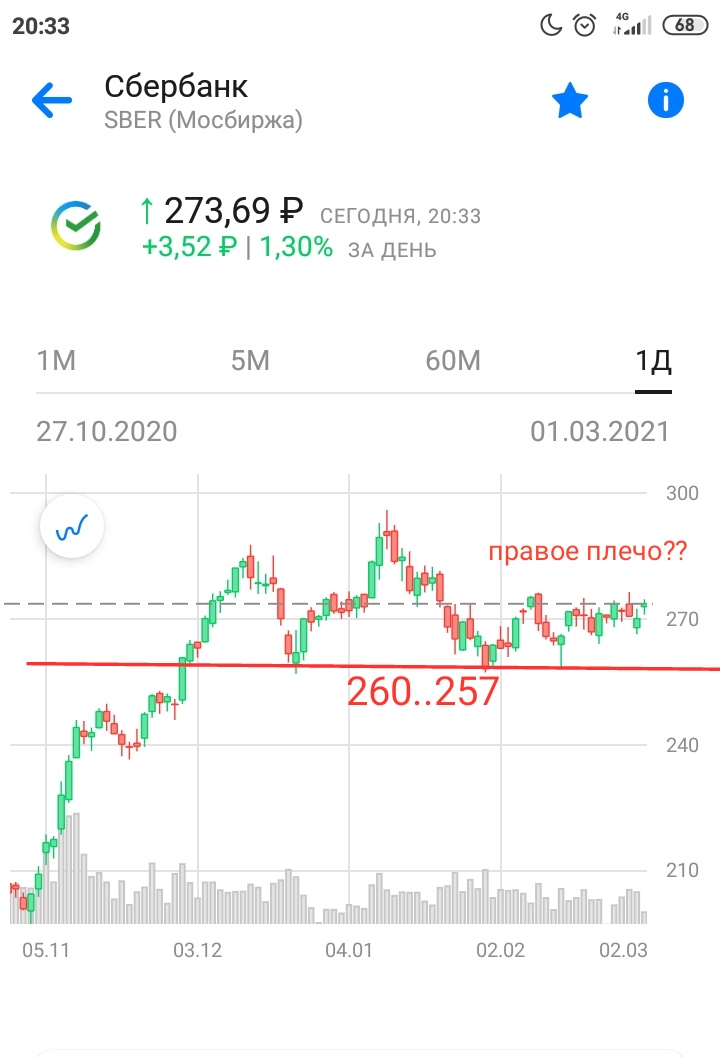Open the info icon for SBER
720x1057 pixels.
pos(665,100)
